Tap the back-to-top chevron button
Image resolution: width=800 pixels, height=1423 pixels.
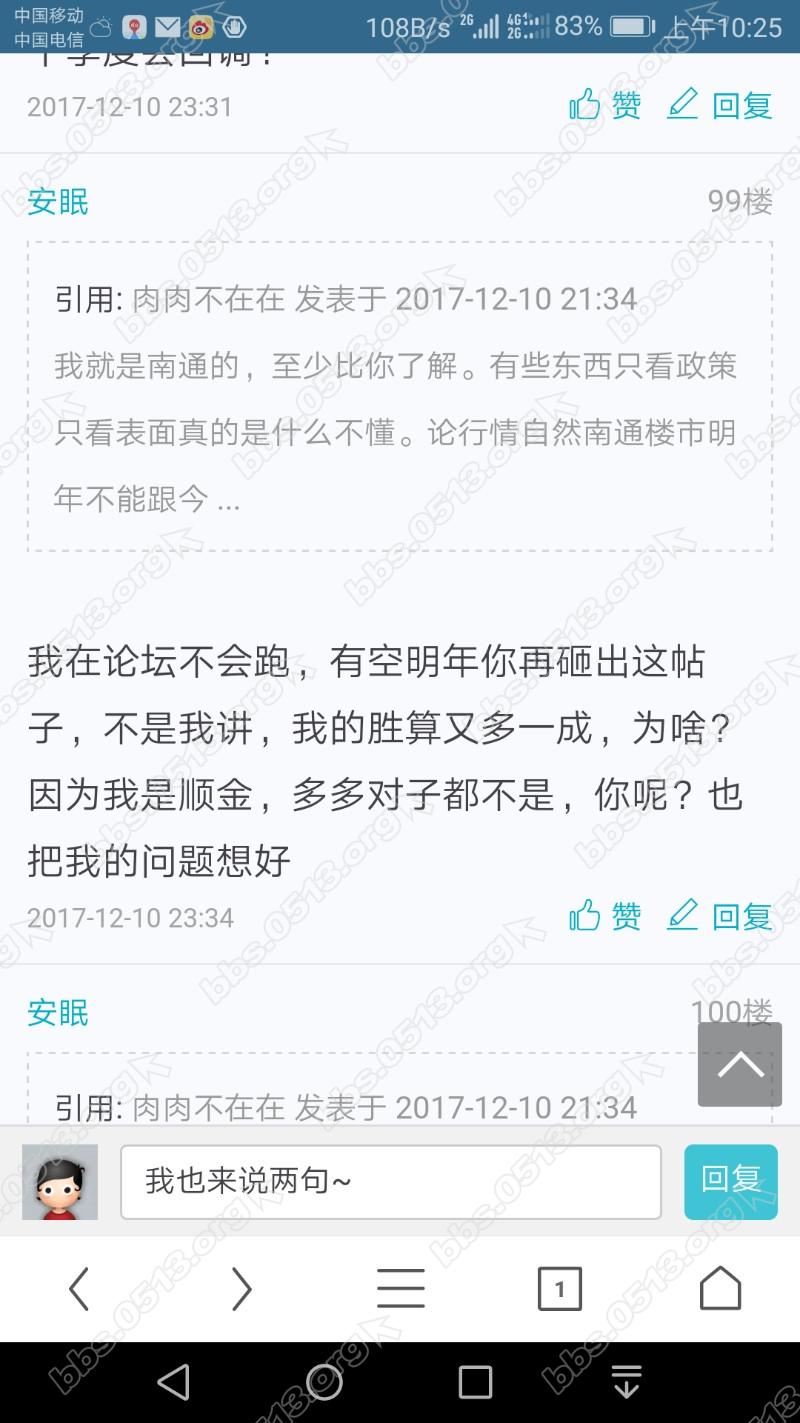coord(739,1065)
